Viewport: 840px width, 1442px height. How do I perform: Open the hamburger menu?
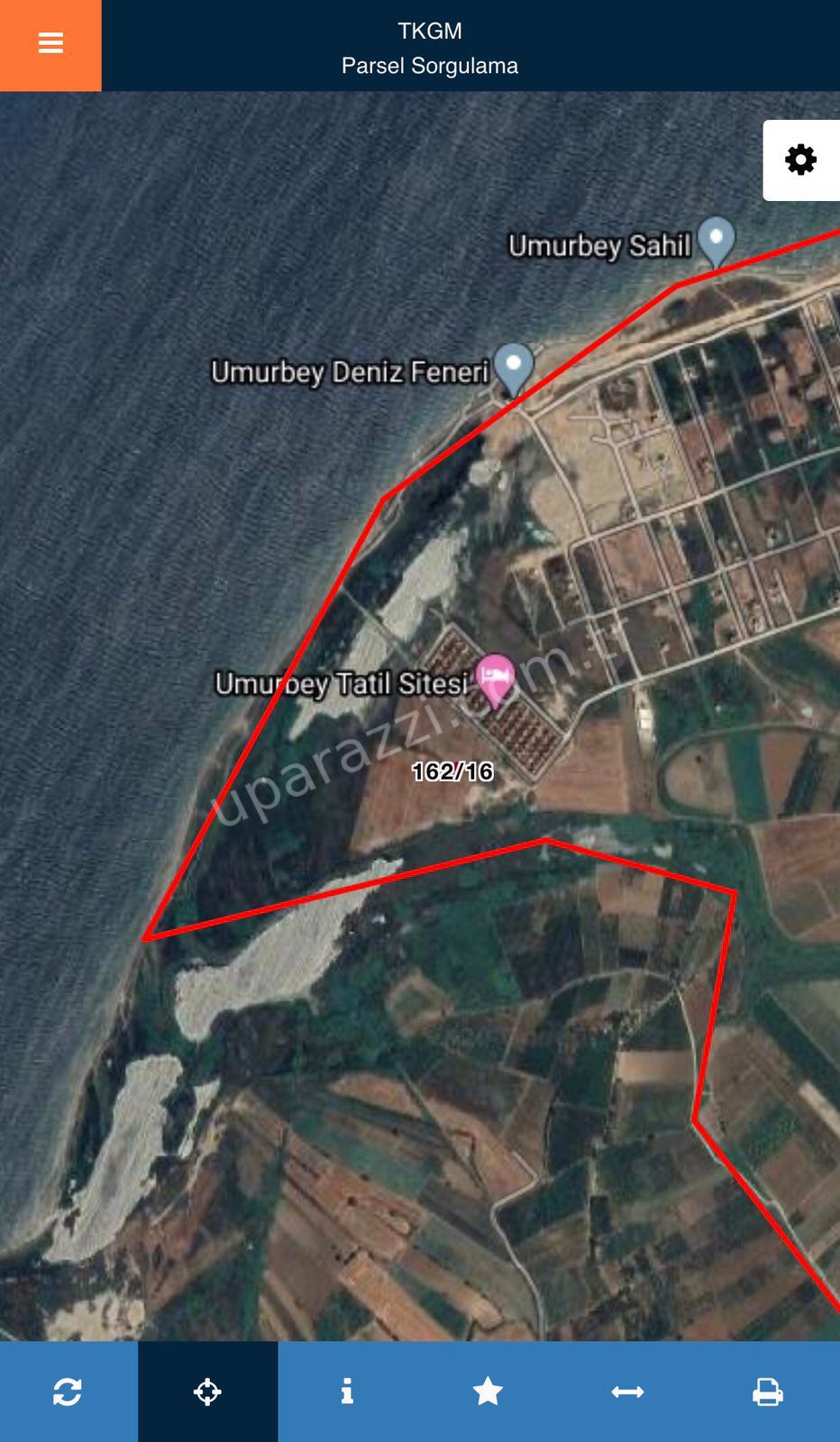pyautogui.click(x=50, y=45)
